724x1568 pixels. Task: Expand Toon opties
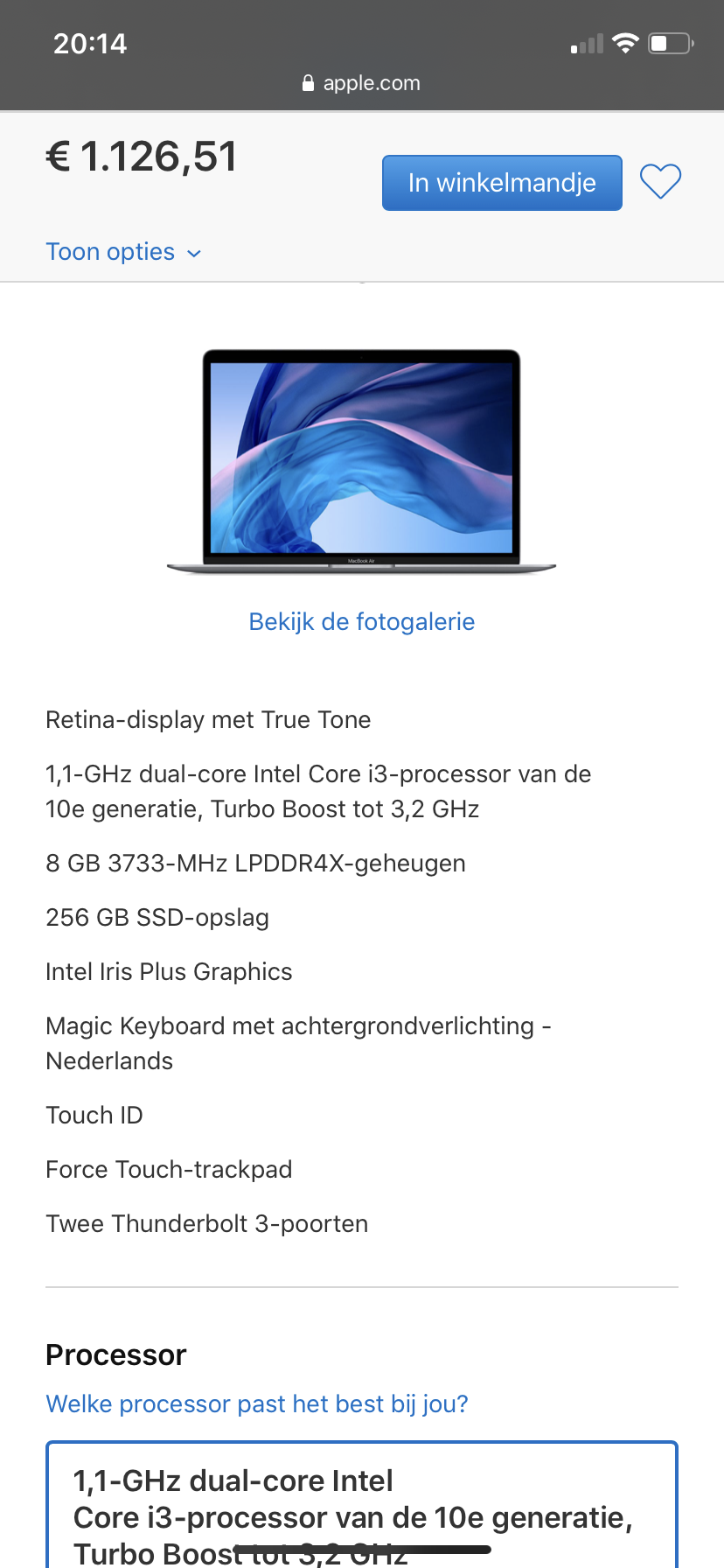click(123, 252)
